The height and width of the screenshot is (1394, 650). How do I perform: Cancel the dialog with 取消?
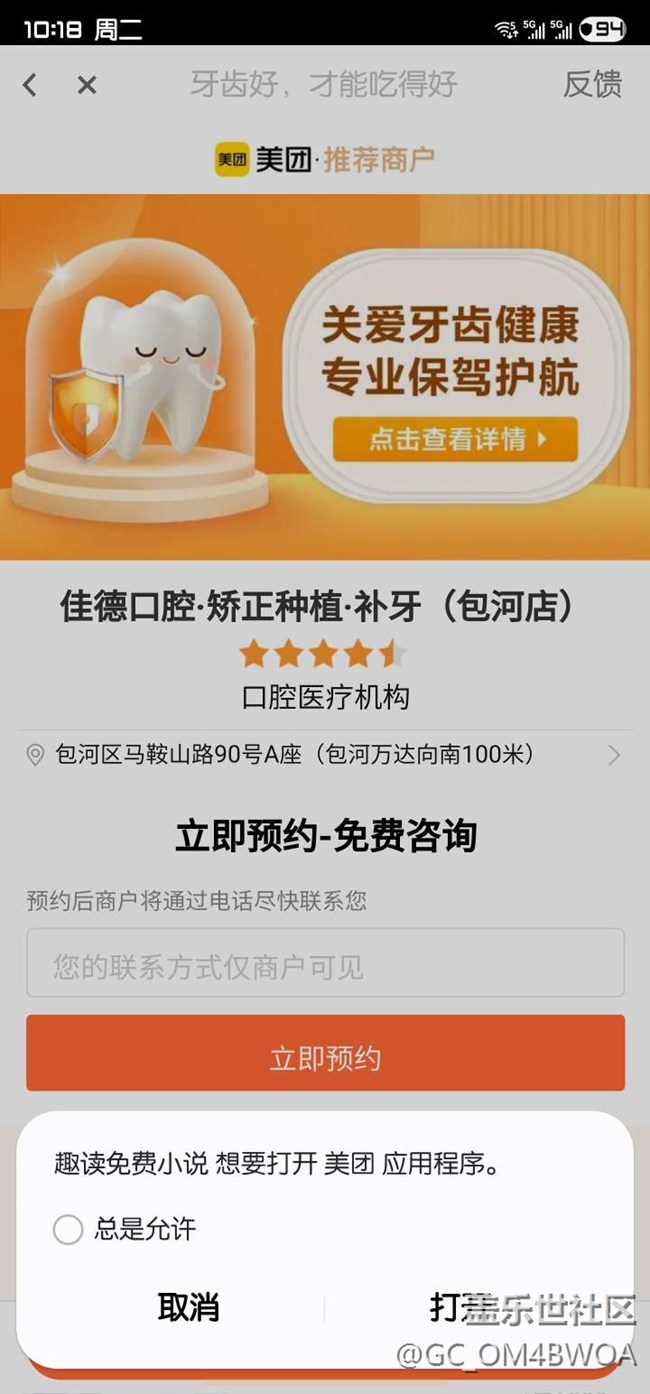[188, 1307]
